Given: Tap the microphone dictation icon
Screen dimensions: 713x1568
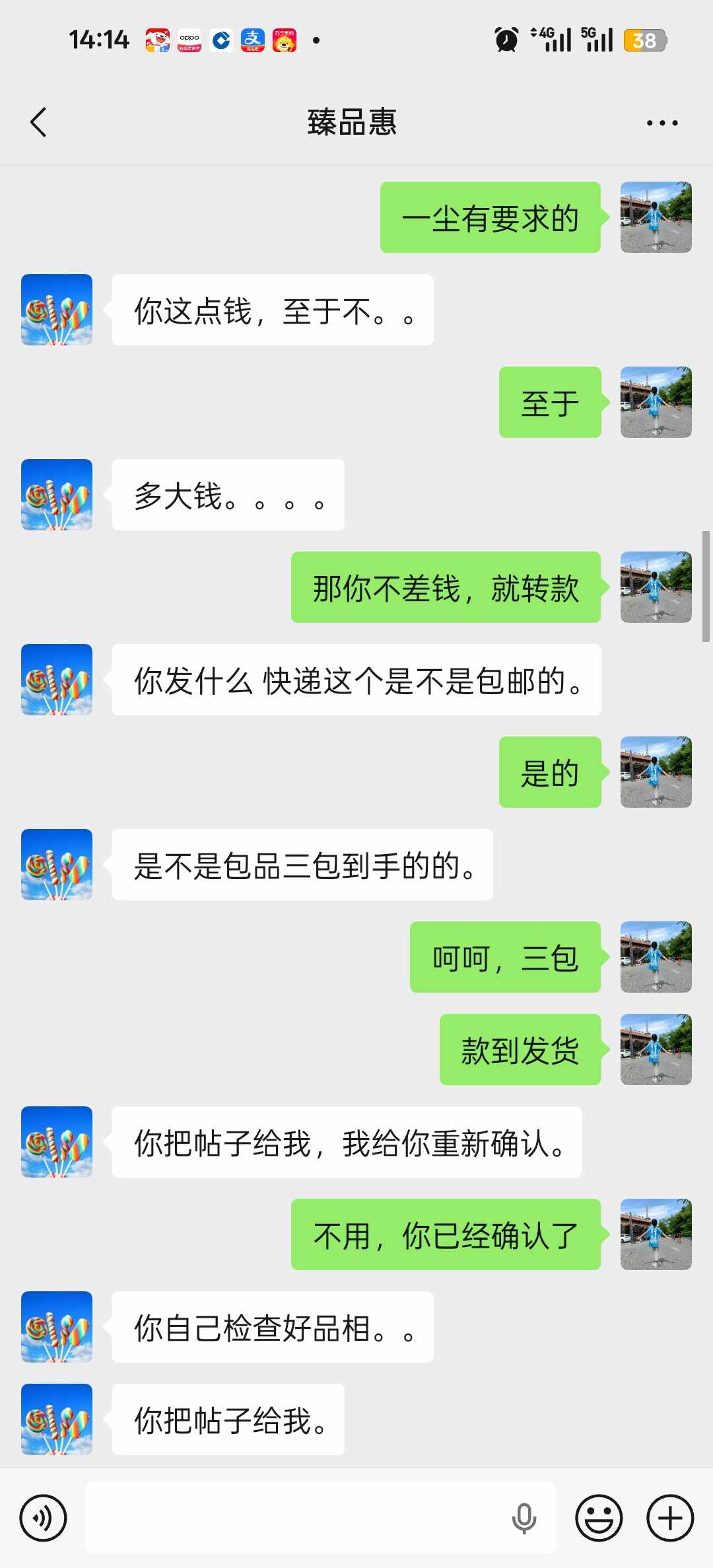Looking at the screenshot, I should click(x=524, y=1518).
